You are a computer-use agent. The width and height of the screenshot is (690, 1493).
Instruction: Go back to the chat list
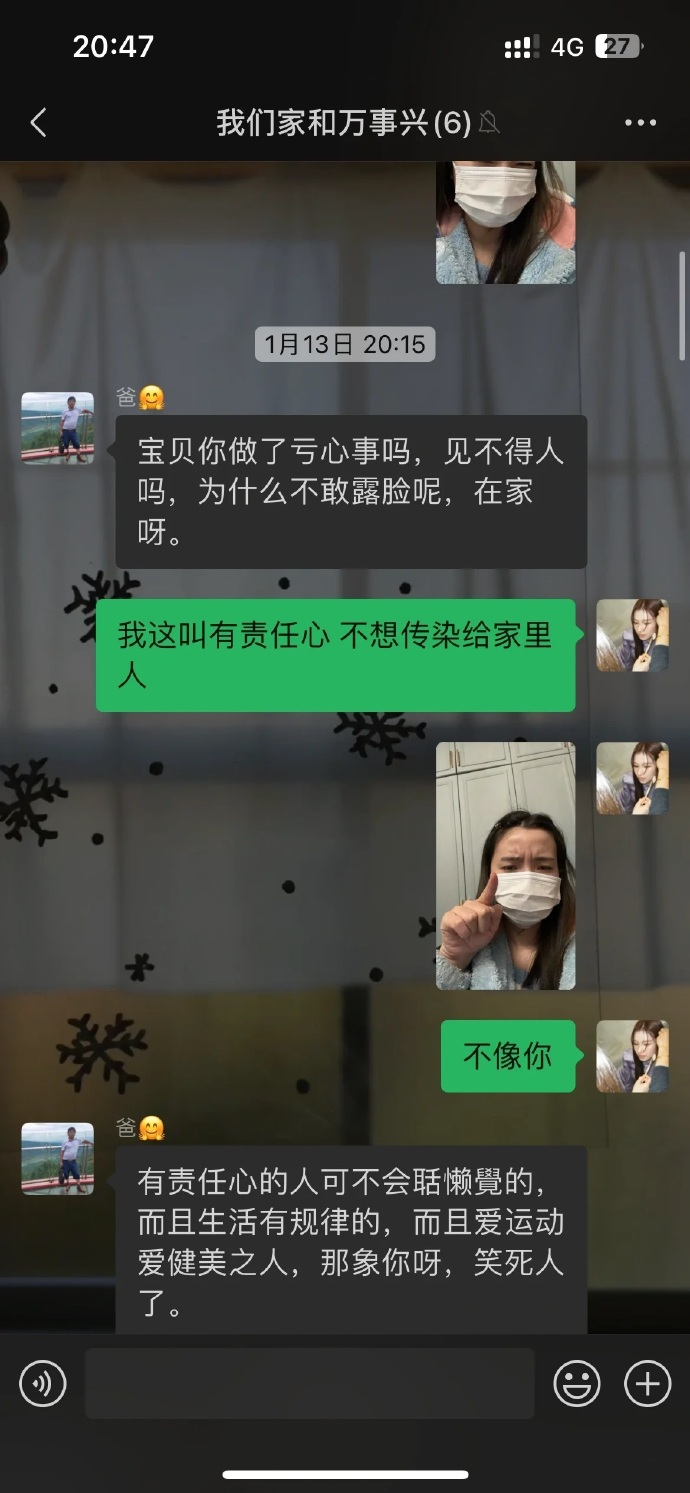tap(38, 123)
